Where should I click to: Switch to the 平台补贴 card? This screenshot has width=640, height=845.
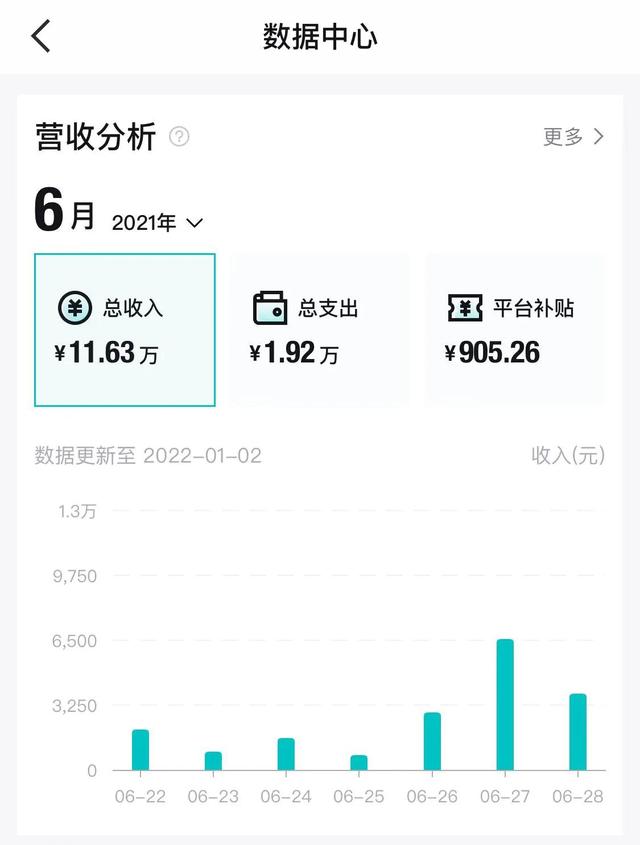(x=515, y=330)
